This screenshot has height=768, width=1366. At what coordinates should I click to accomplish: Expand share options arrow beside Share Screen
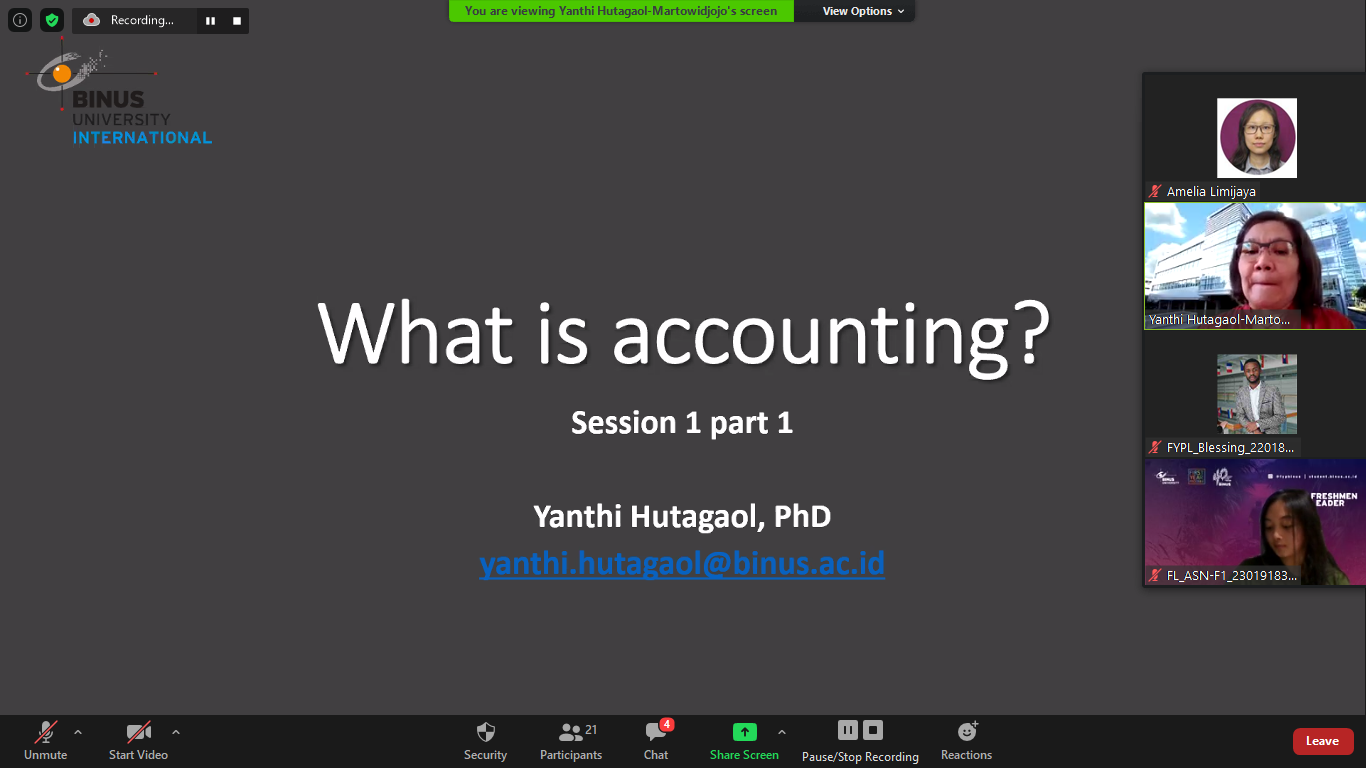(782, 732)
